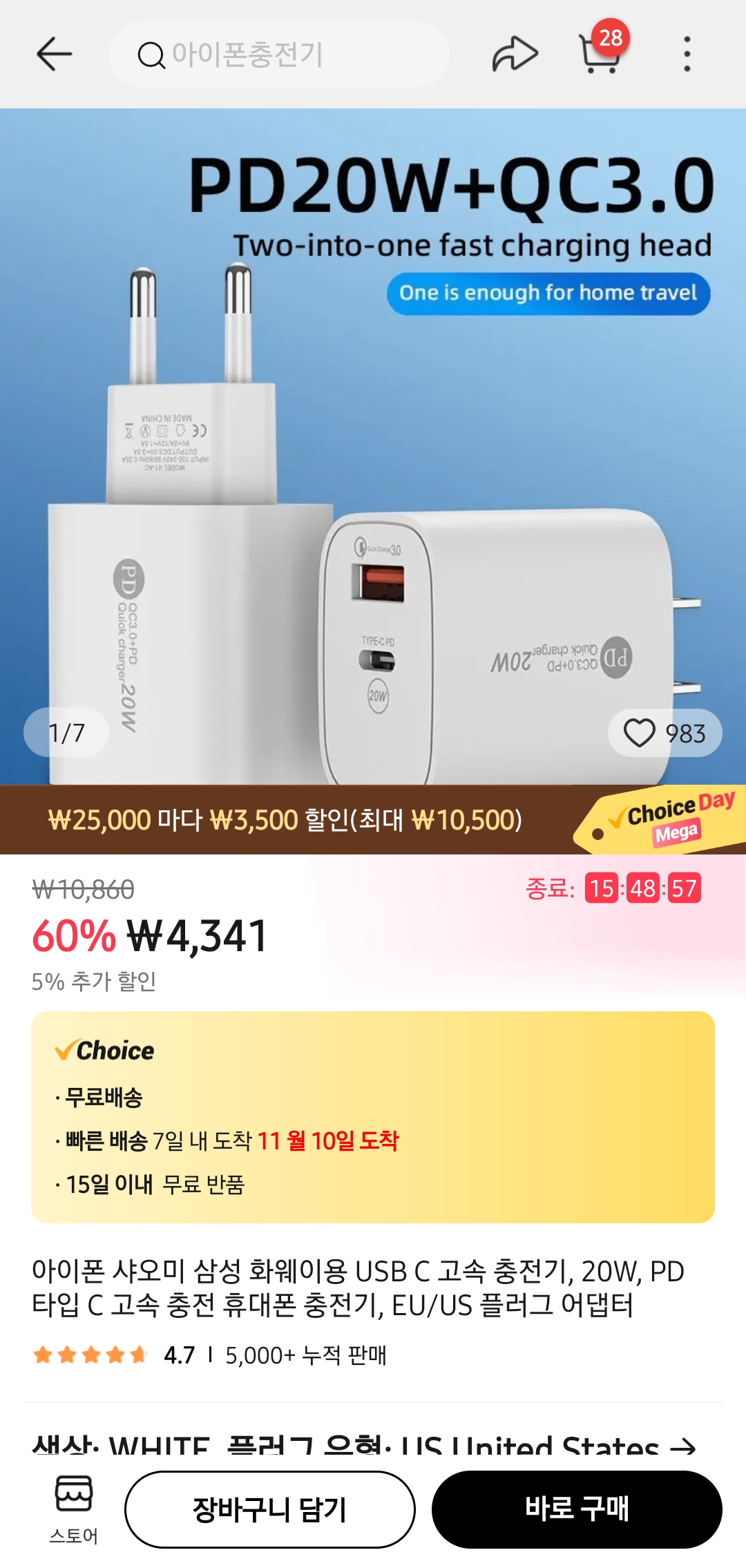Share this charger product
The height and width of the screenshot is (1568, 746).
(x=513, y=52)
